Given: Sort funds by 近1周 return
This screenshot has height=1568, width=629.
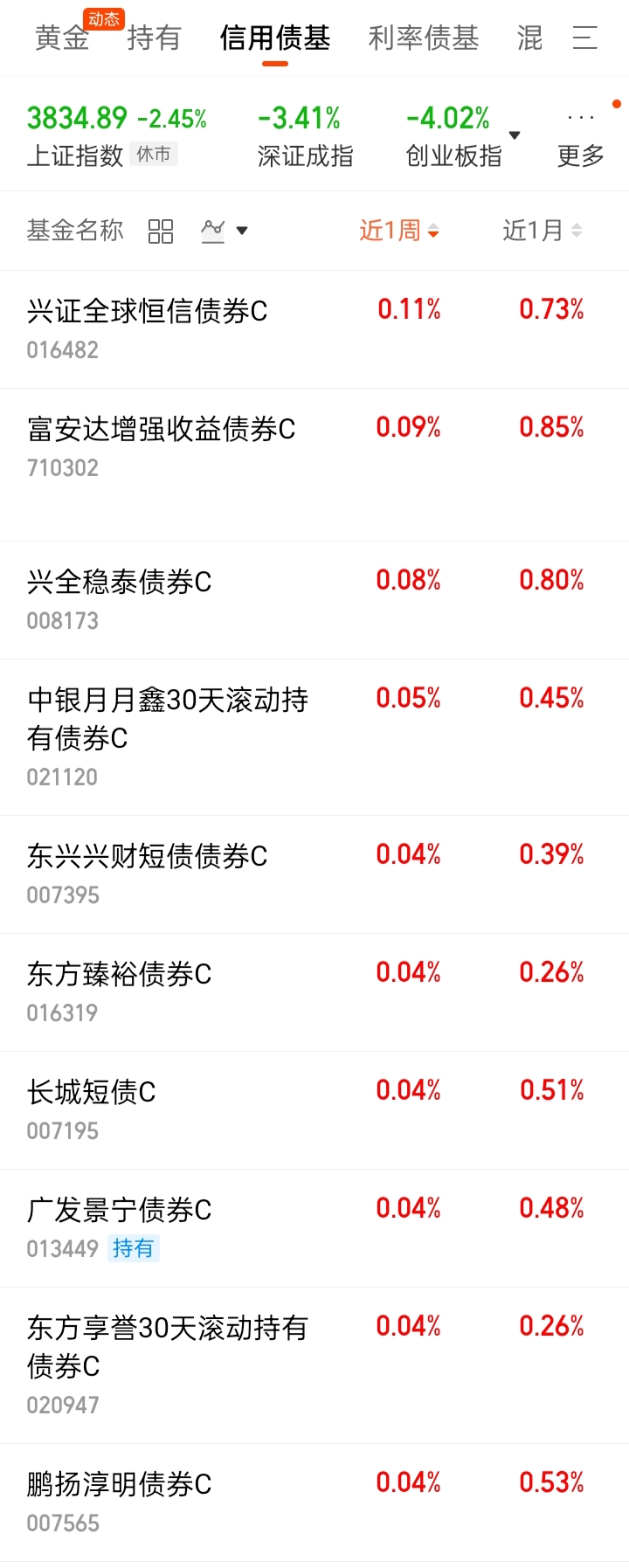Looking at the screenshot, I should 399,231.
